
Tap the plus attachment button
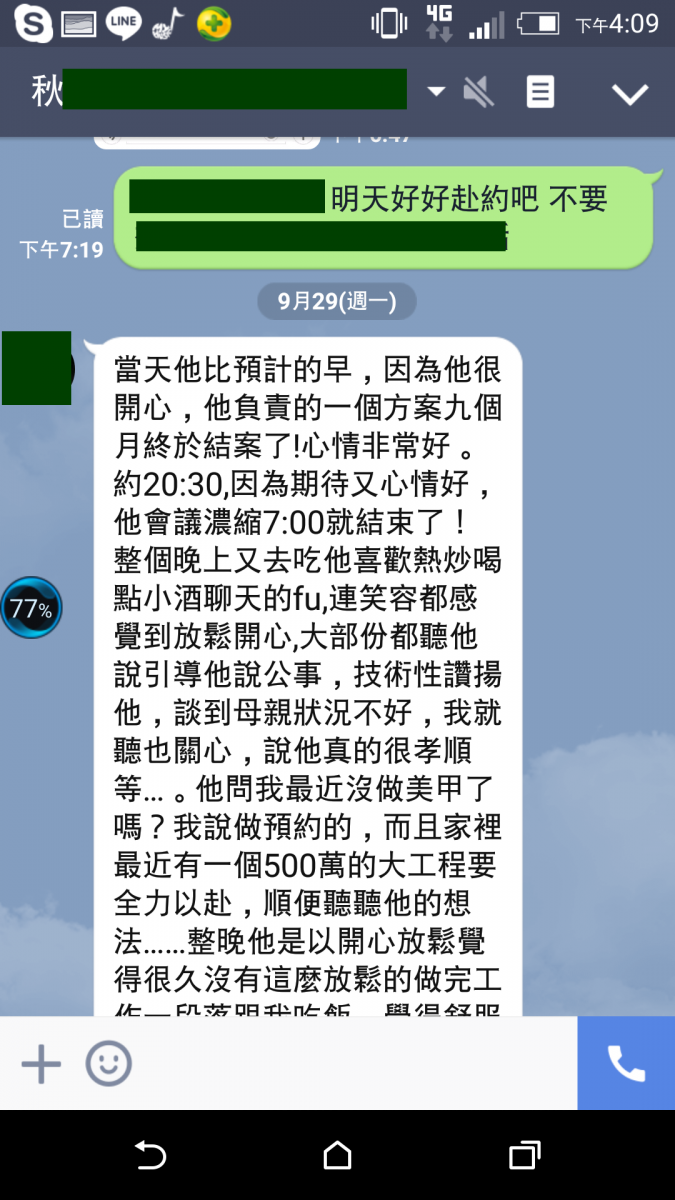tap(41, 1063)
